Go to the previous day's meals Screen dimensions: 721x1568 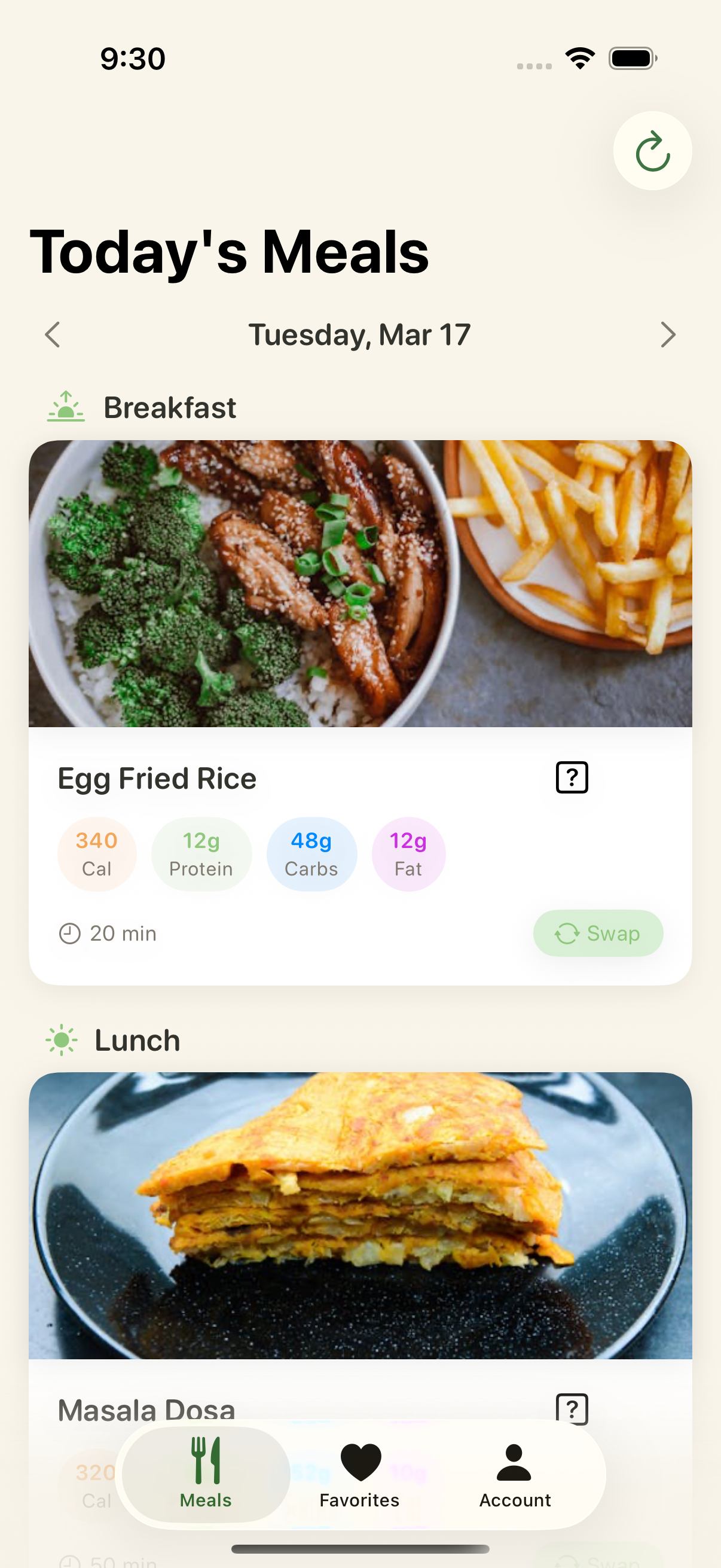pyautogui.click(x=52, y=334)
